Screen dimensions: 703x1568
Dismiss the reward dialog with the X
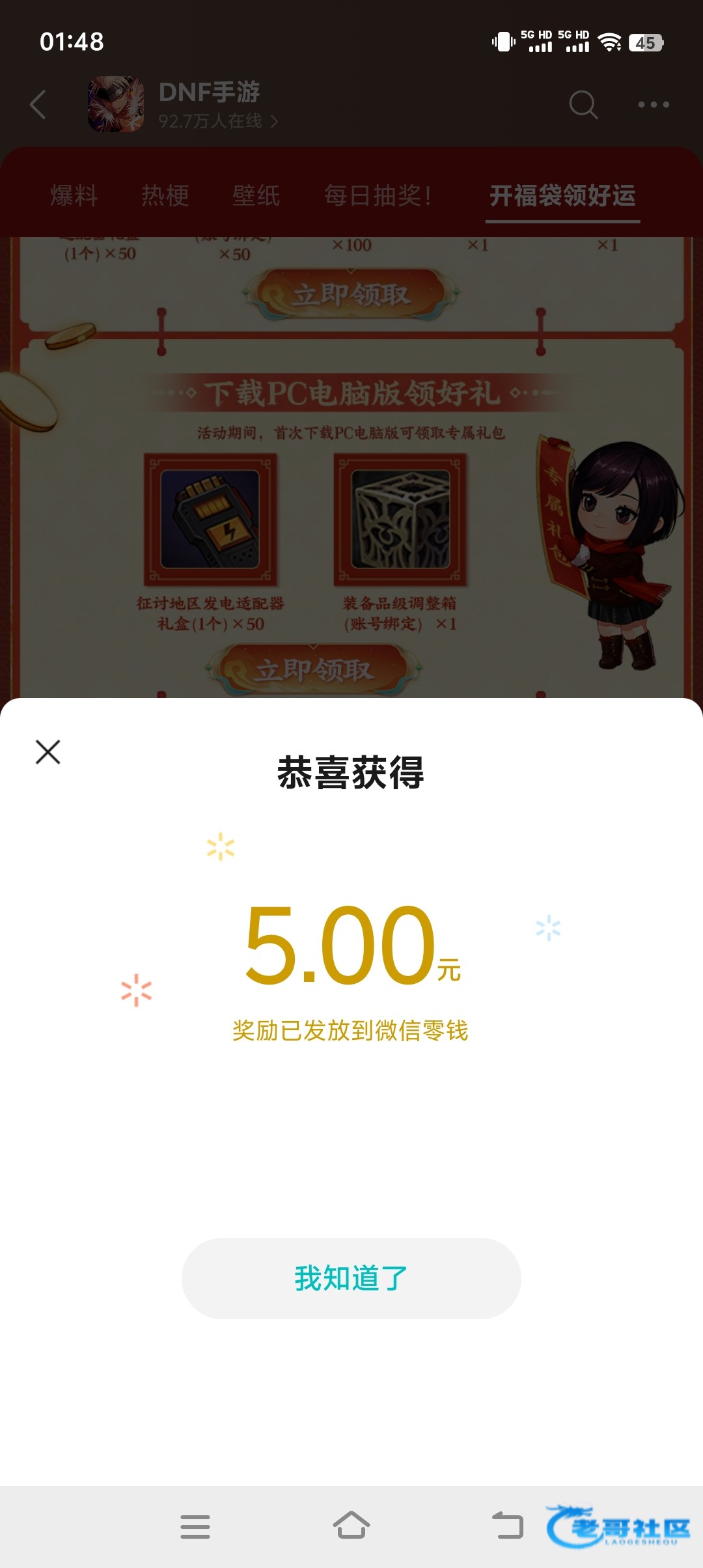[x=48, y=752]
